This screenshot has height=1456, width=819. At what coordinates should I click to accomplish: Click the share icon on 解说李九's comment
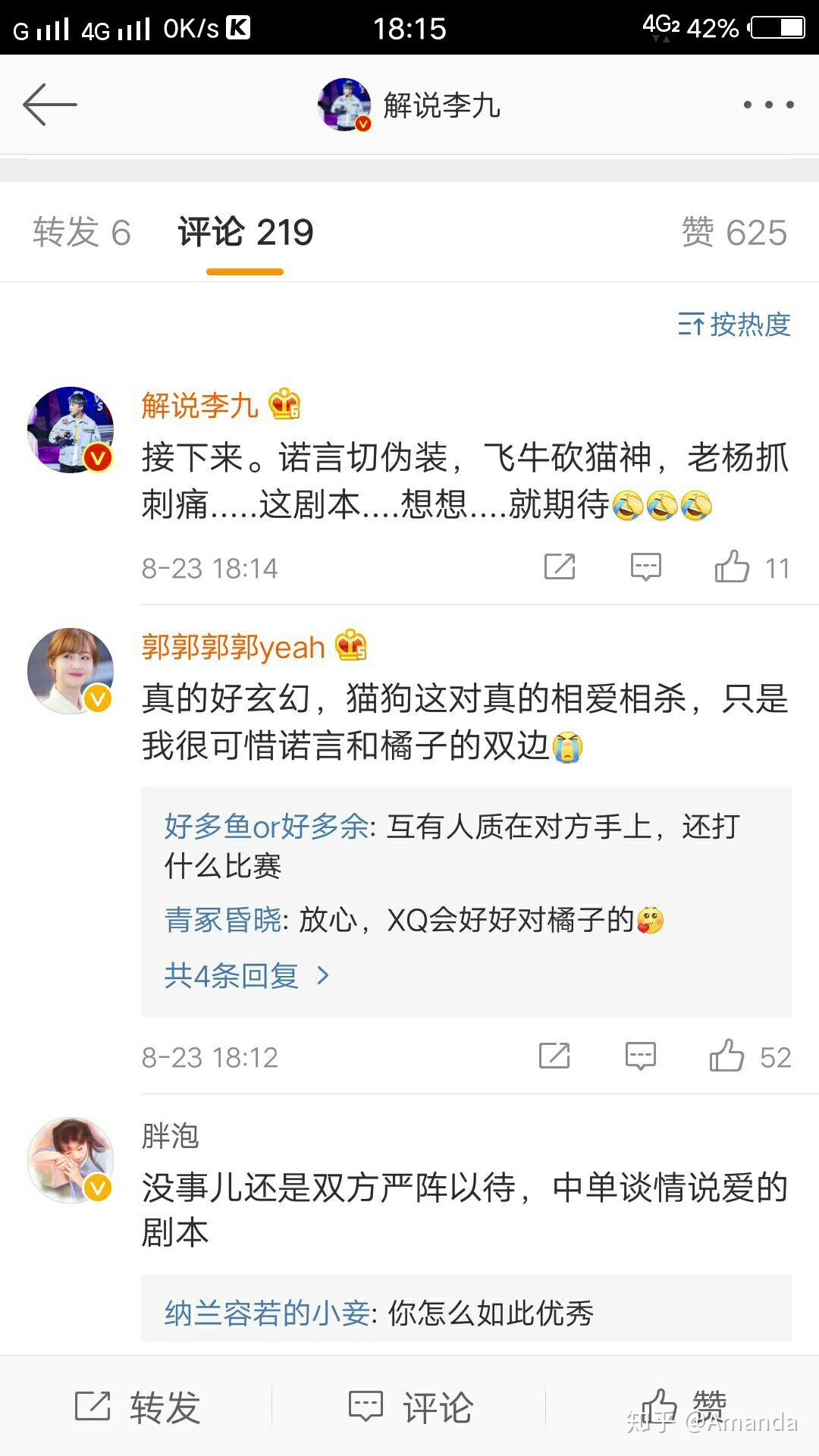click(x=559, y=567)
